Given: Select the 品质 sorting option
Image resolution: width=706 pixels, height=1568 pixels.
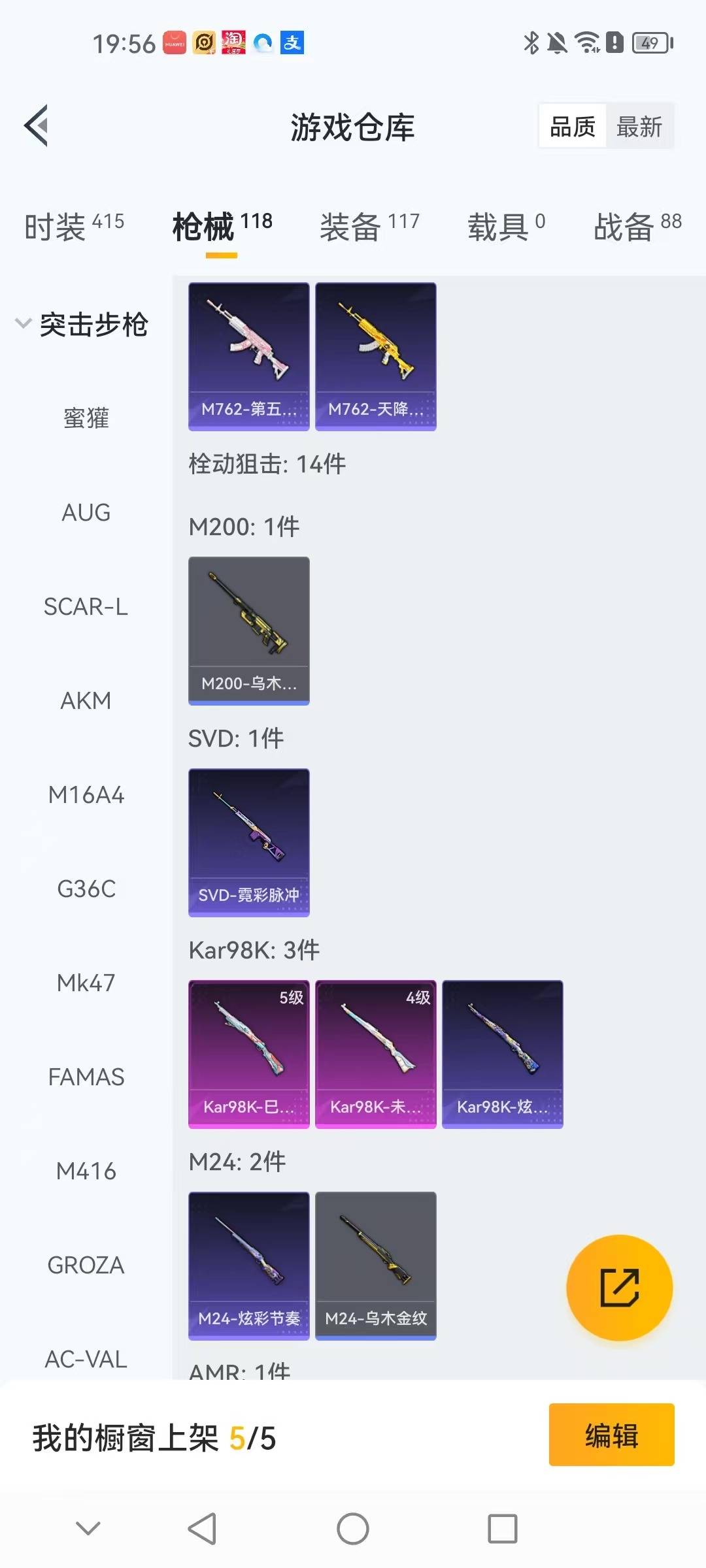Looking at the screenshot, I should (573, 126).
